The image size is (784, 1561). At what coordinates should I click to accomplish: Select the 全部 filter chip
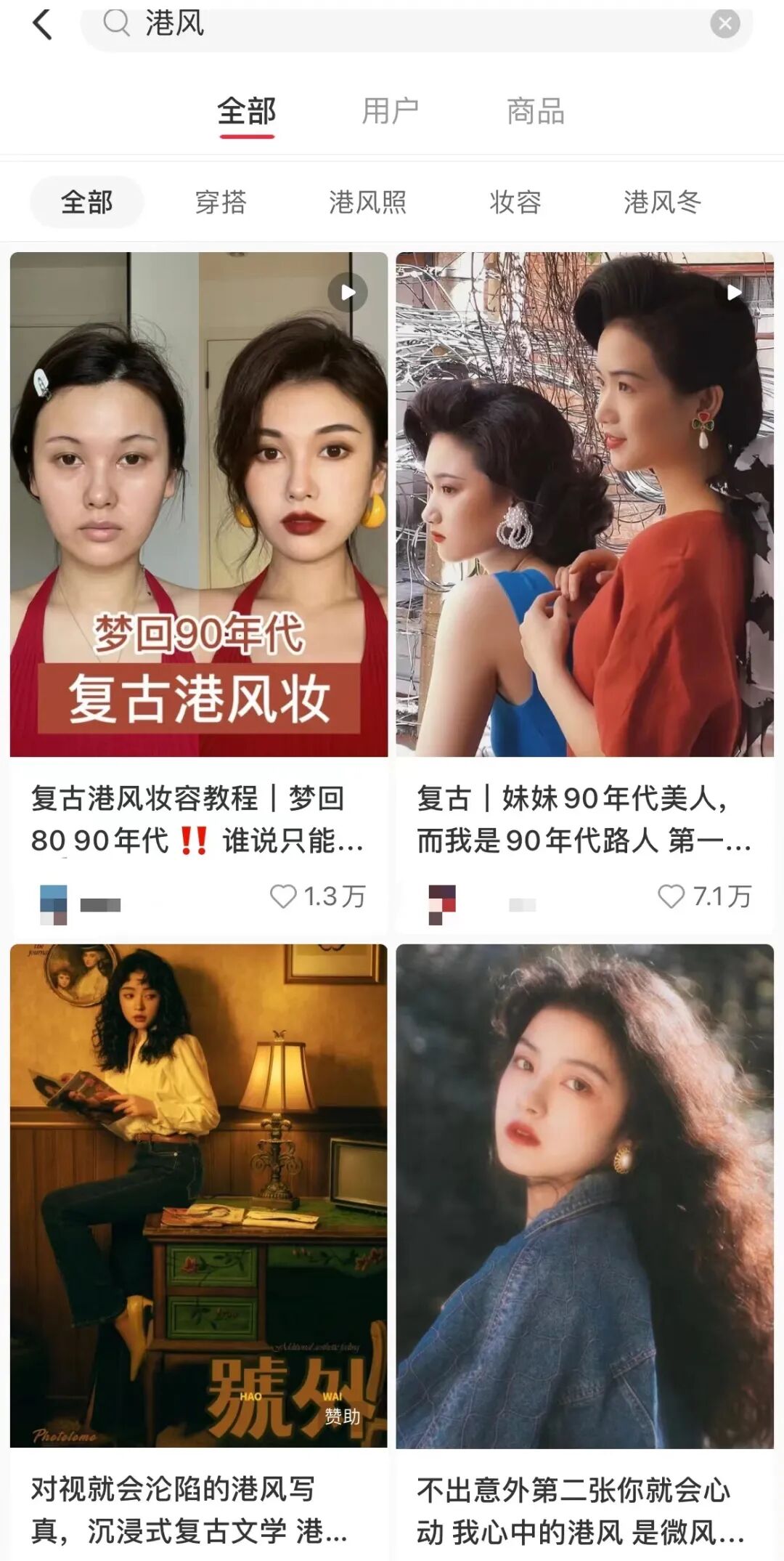[x=87, y=202]
